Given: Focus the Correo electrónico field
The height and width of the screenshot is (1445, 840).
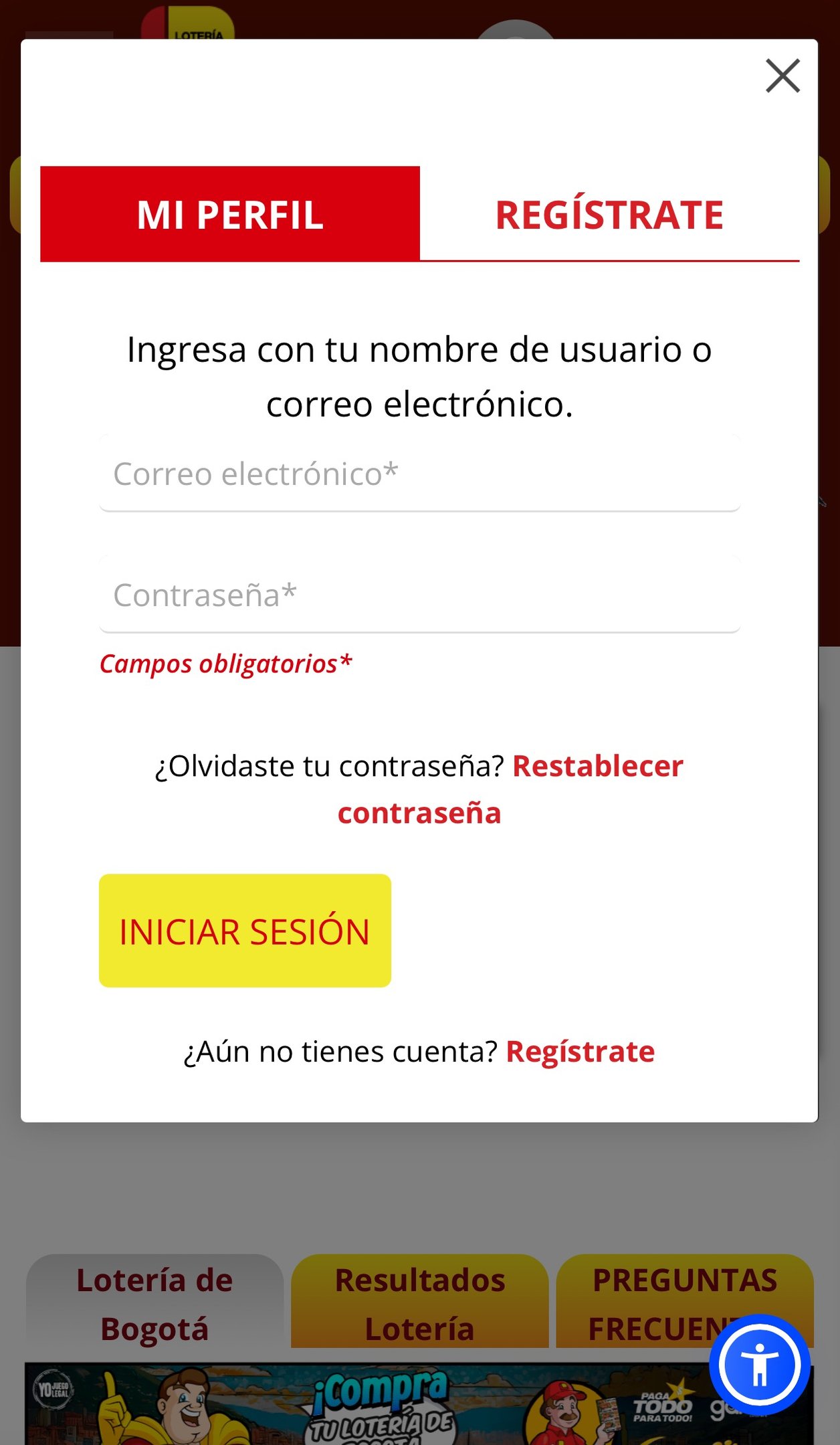Looking at the screenshot, I should pyautogui.click(x=419, y=474).
